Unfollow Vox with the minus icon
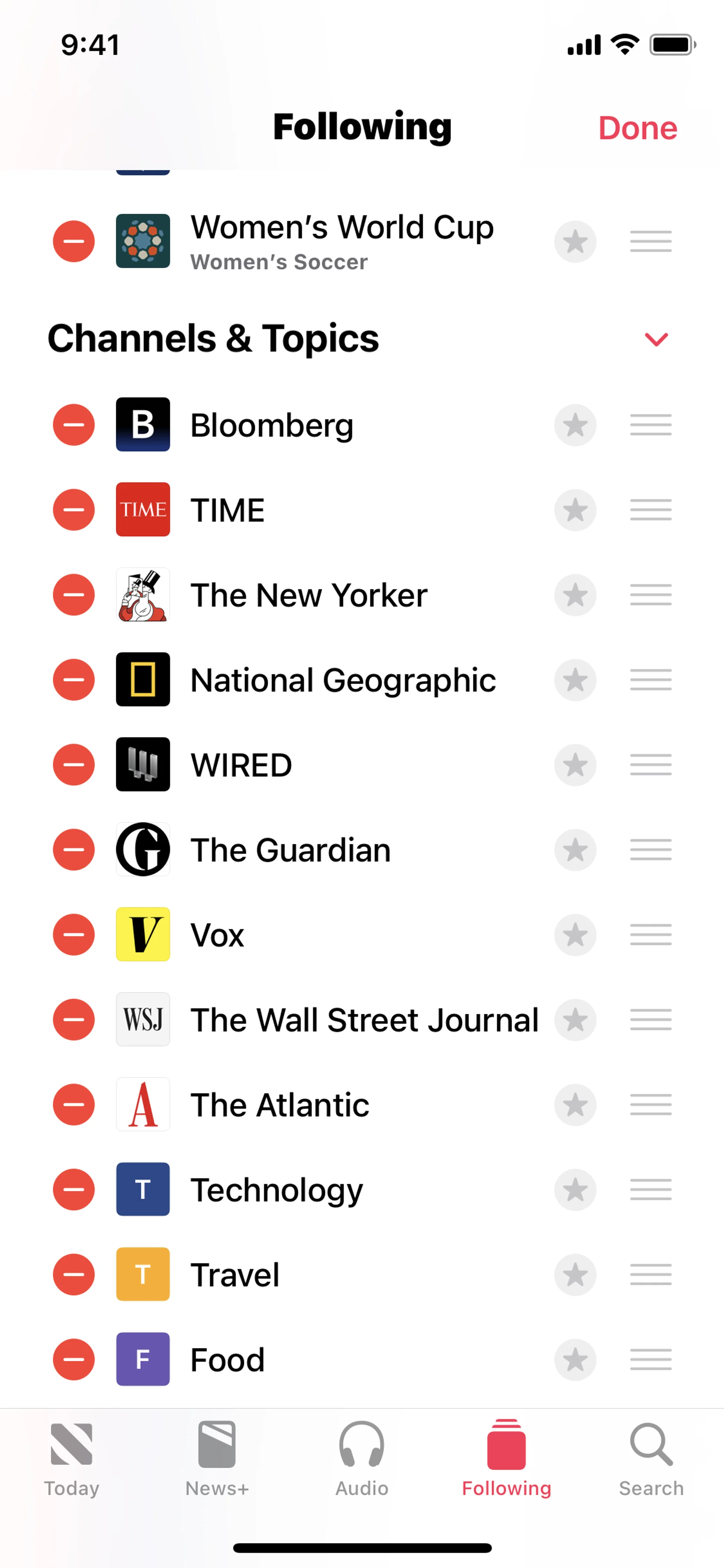 click(x=74, y=935)
